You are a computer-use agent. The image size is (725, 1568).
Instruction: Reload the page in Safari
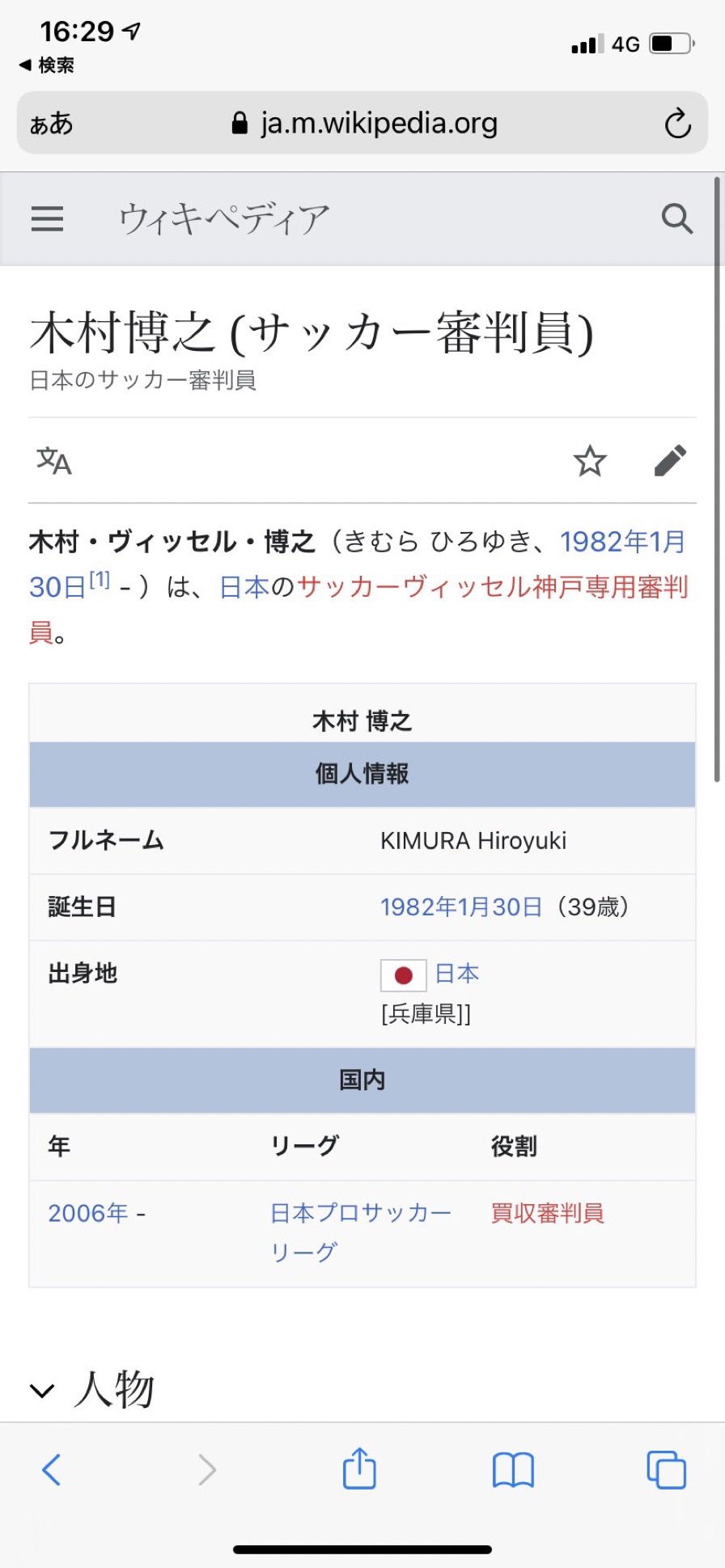(x=677, y=124)
